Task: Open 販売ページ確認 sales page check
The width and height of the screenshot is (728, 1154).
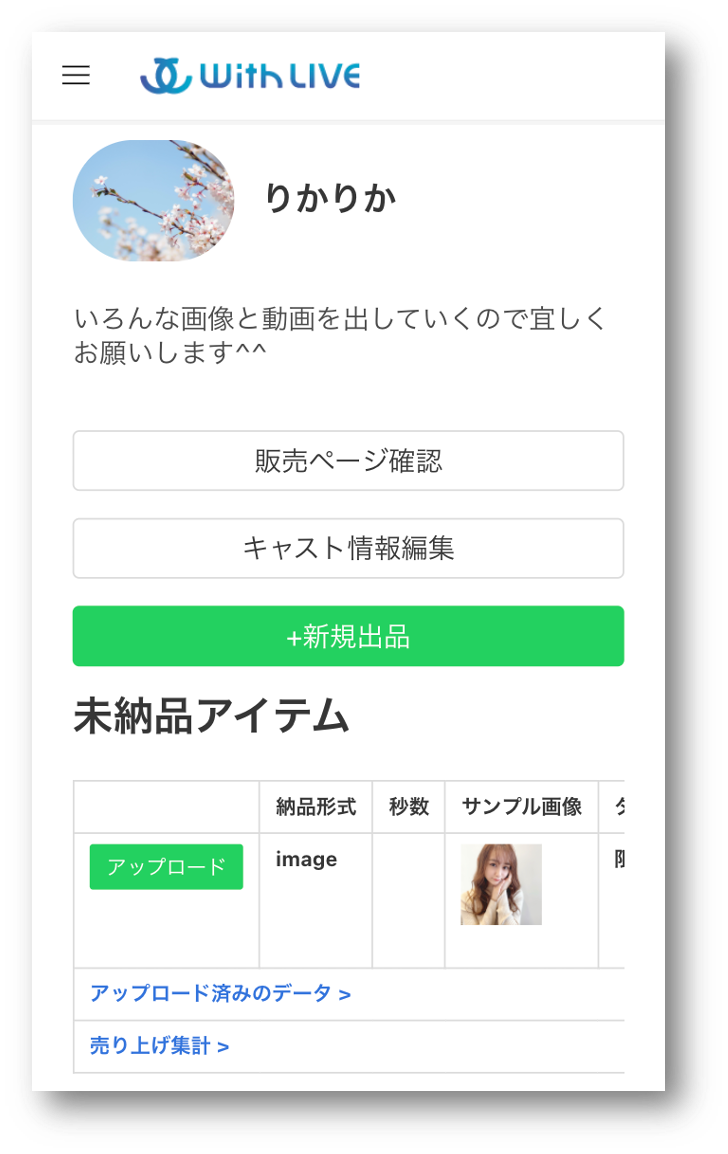Action: tap(348, 461)
